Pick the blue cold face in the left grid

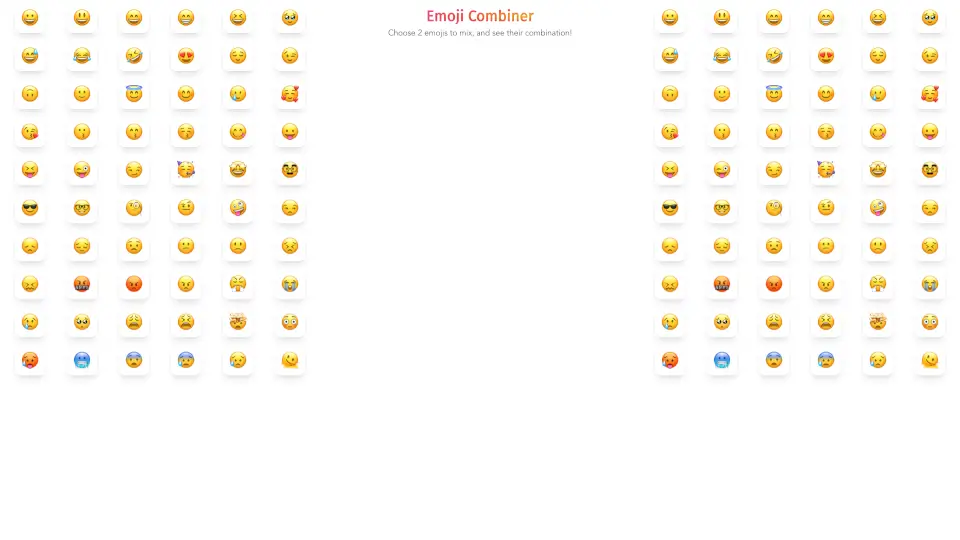tap(82, 360)
